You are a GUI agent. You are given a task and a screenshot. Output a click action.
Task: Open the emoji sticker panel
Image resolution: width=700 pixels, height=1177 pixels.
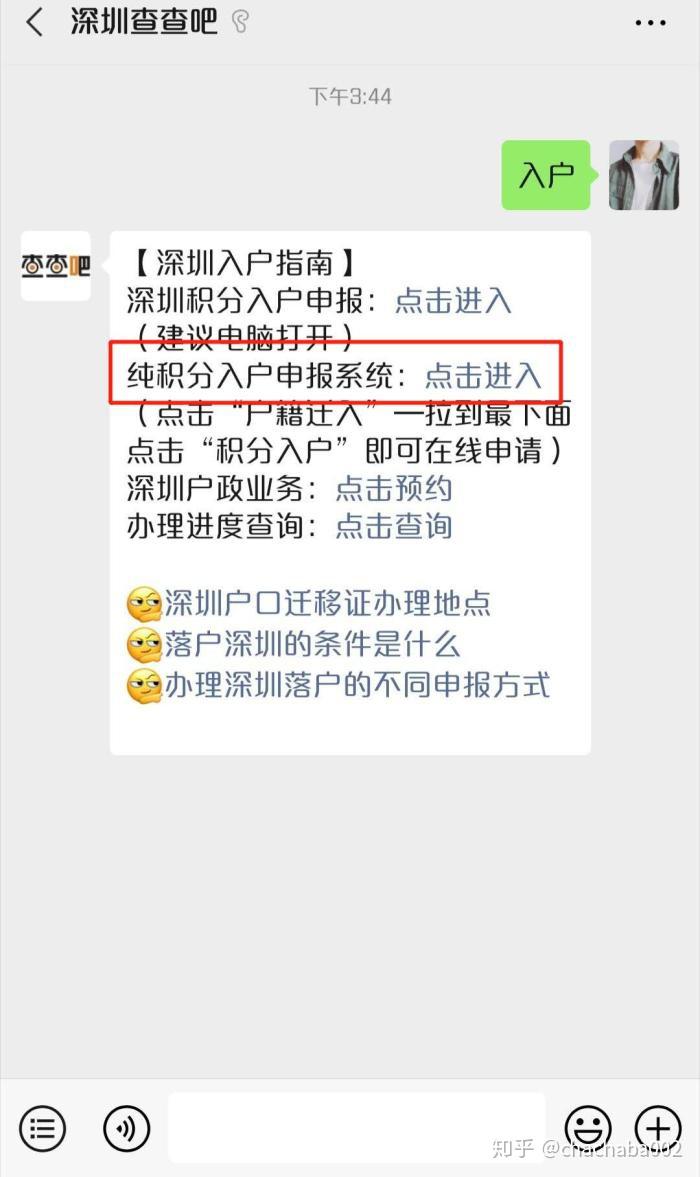588,1129
